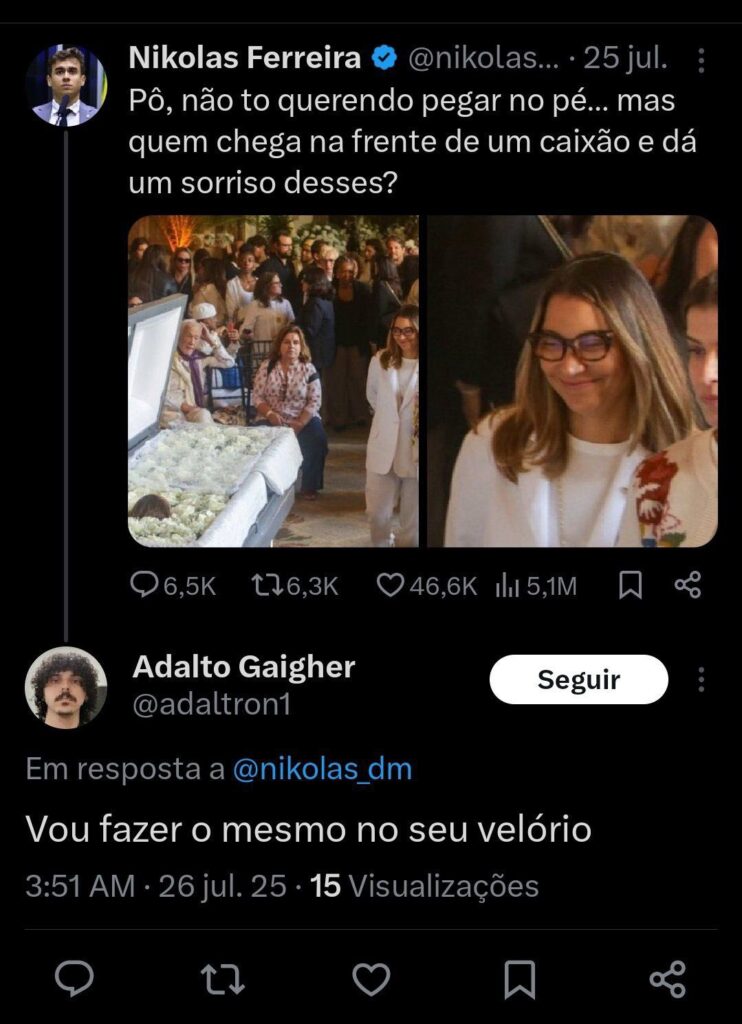
Task: Open Nikolas Ferreira's profile picture
Action: point(66,85)
